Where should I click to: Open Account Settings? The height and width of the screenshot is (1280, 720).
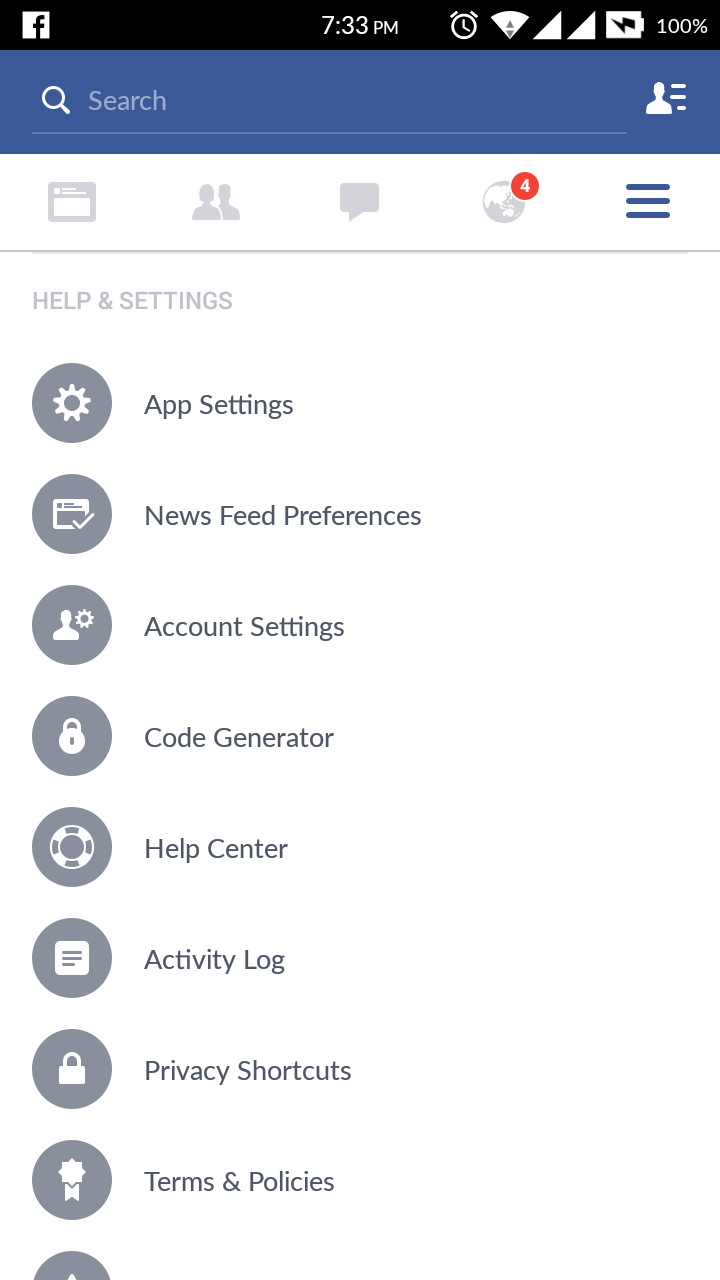pyautogui.click(x=244, y=626)
